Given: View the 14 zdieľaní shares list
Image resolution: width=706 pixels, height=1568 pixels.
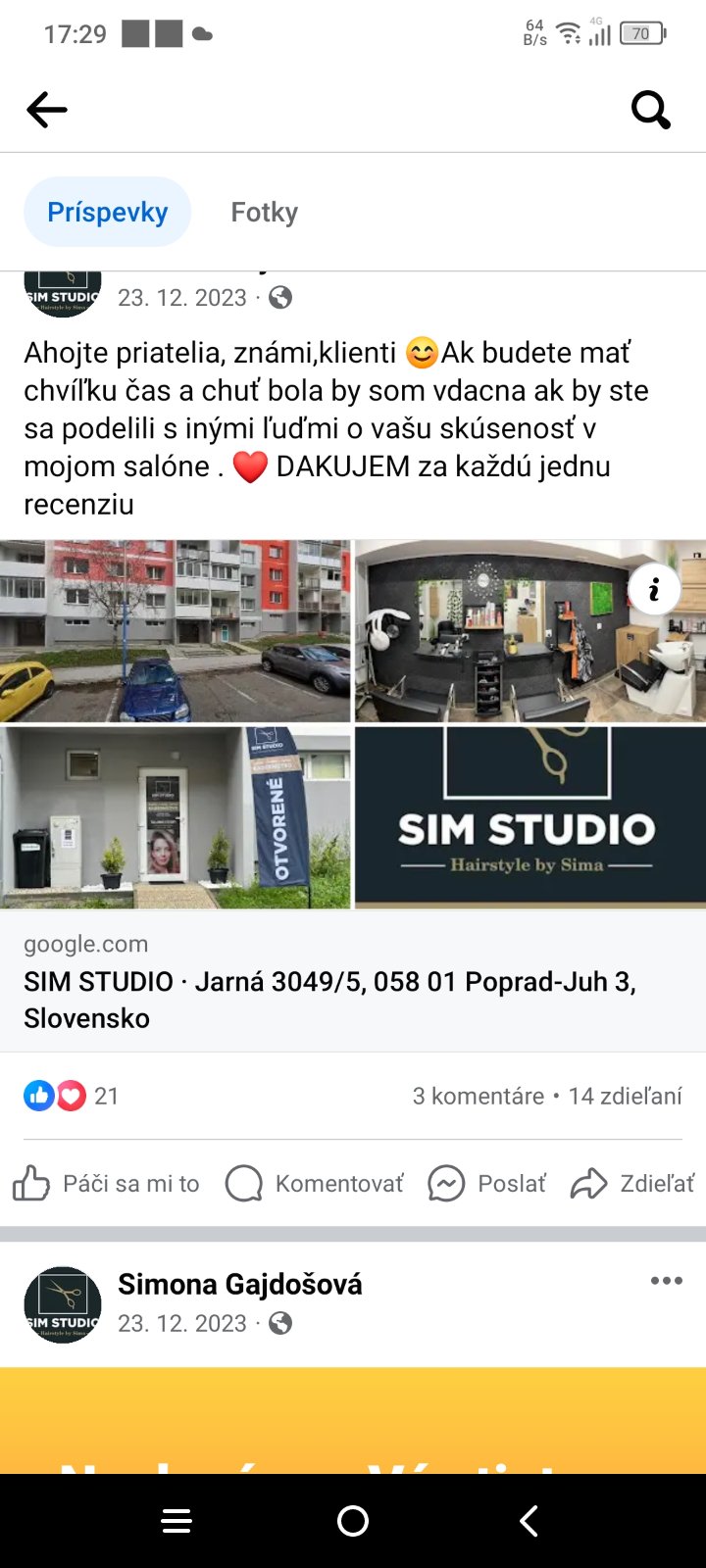Looking at the screenshot, I should click(x=625, y=1096).
